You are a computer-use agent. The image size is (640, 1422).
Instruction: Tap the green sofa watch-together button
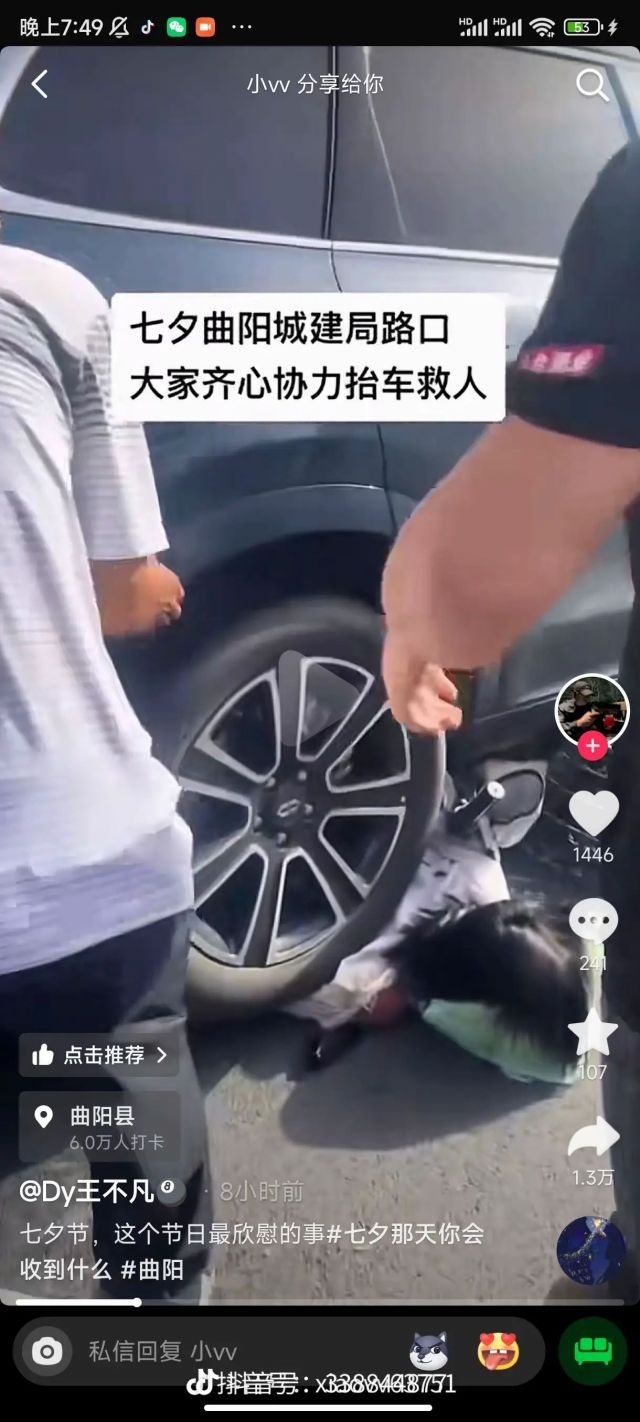coord(593,1352)
